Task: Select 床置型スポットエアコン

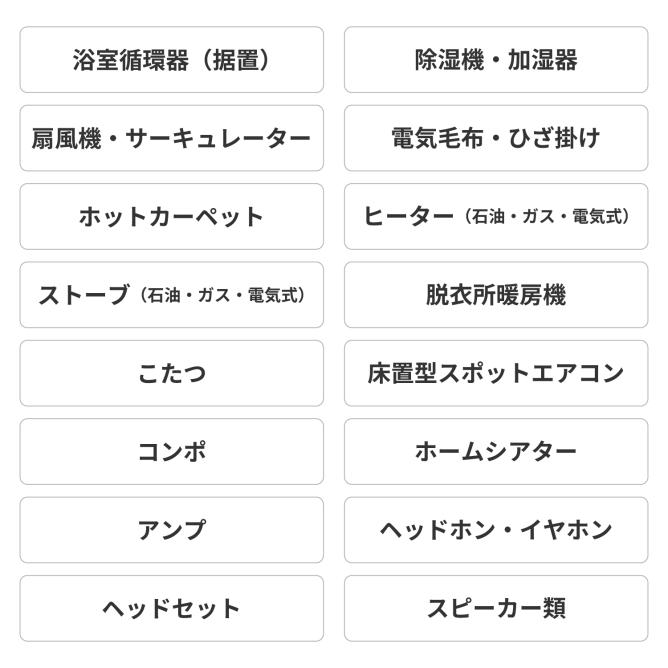Action: click(x=496, y=373)
